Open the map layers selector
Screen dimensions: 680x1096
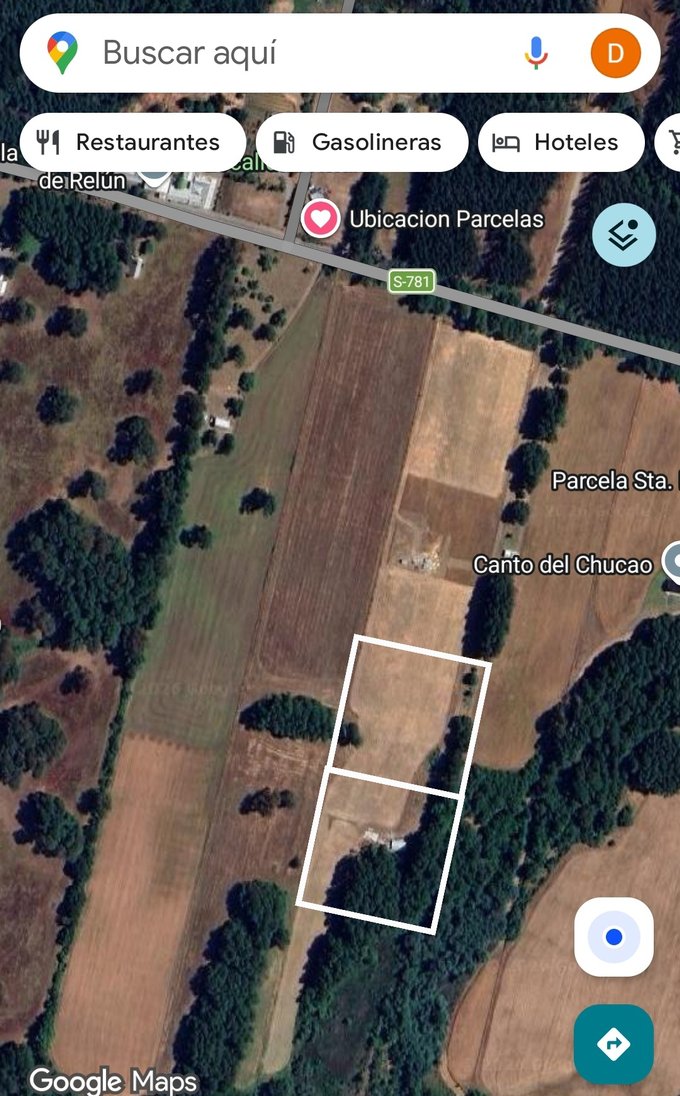pyautogui.click(x=624, y=235)
